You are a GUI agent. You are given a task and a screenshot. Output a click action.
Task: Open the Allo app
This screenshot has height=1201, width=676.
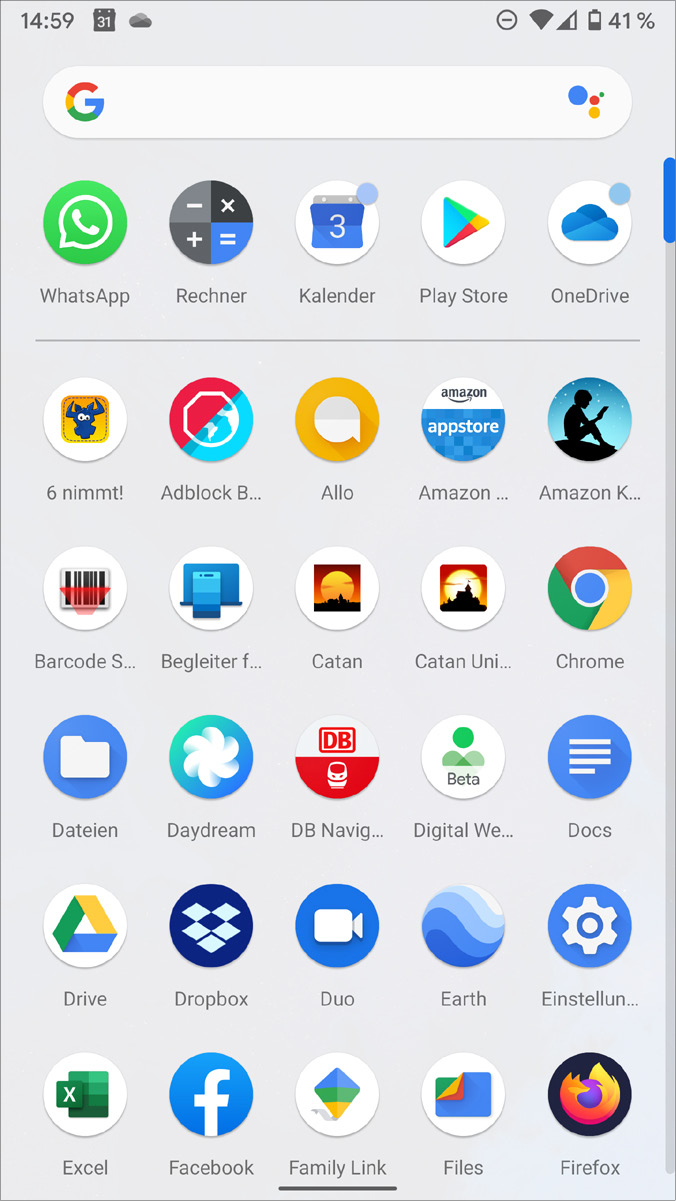[337, 420]
